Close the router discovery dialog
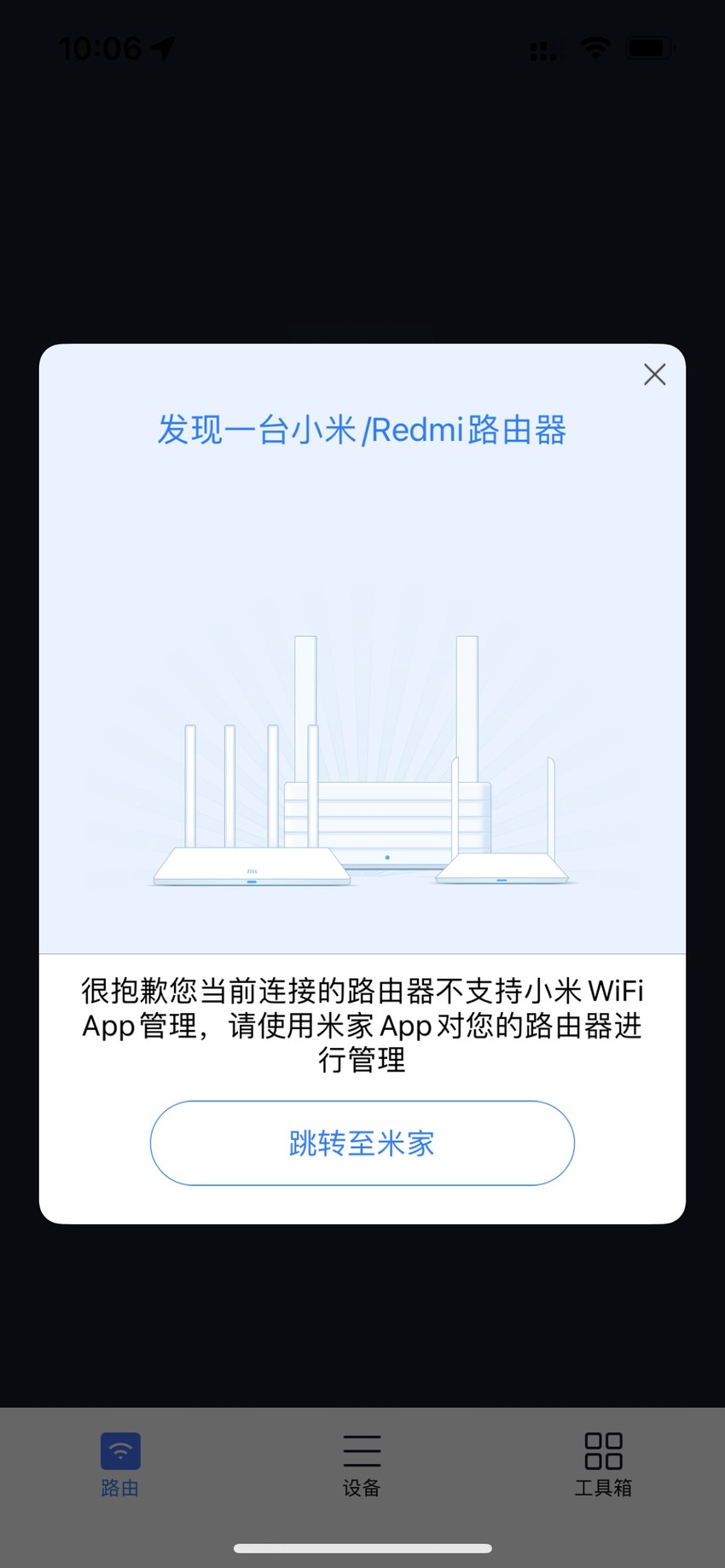The image size is (725, 1568). pos(654,374)
